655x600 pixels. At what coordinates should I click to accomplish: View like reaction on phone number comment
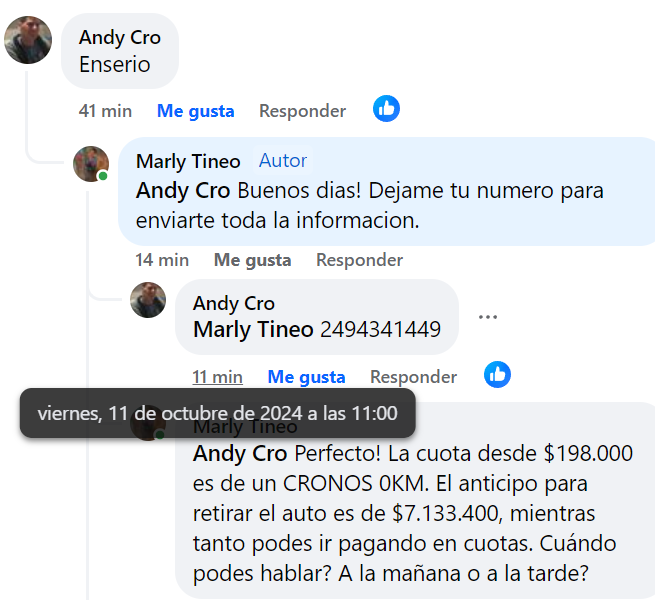point(497,375)
